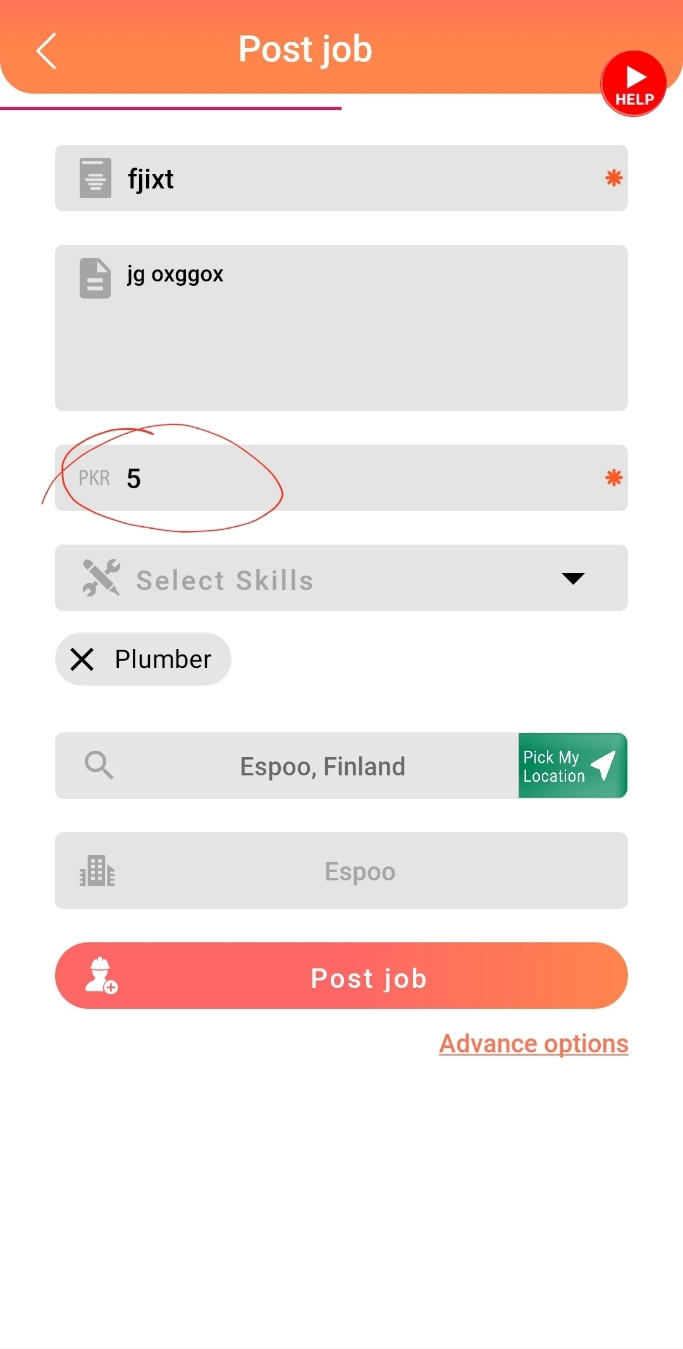This screenshot has height=1349, width=683.
Task: Open Advance options link
Action: tap(533, 1044)
